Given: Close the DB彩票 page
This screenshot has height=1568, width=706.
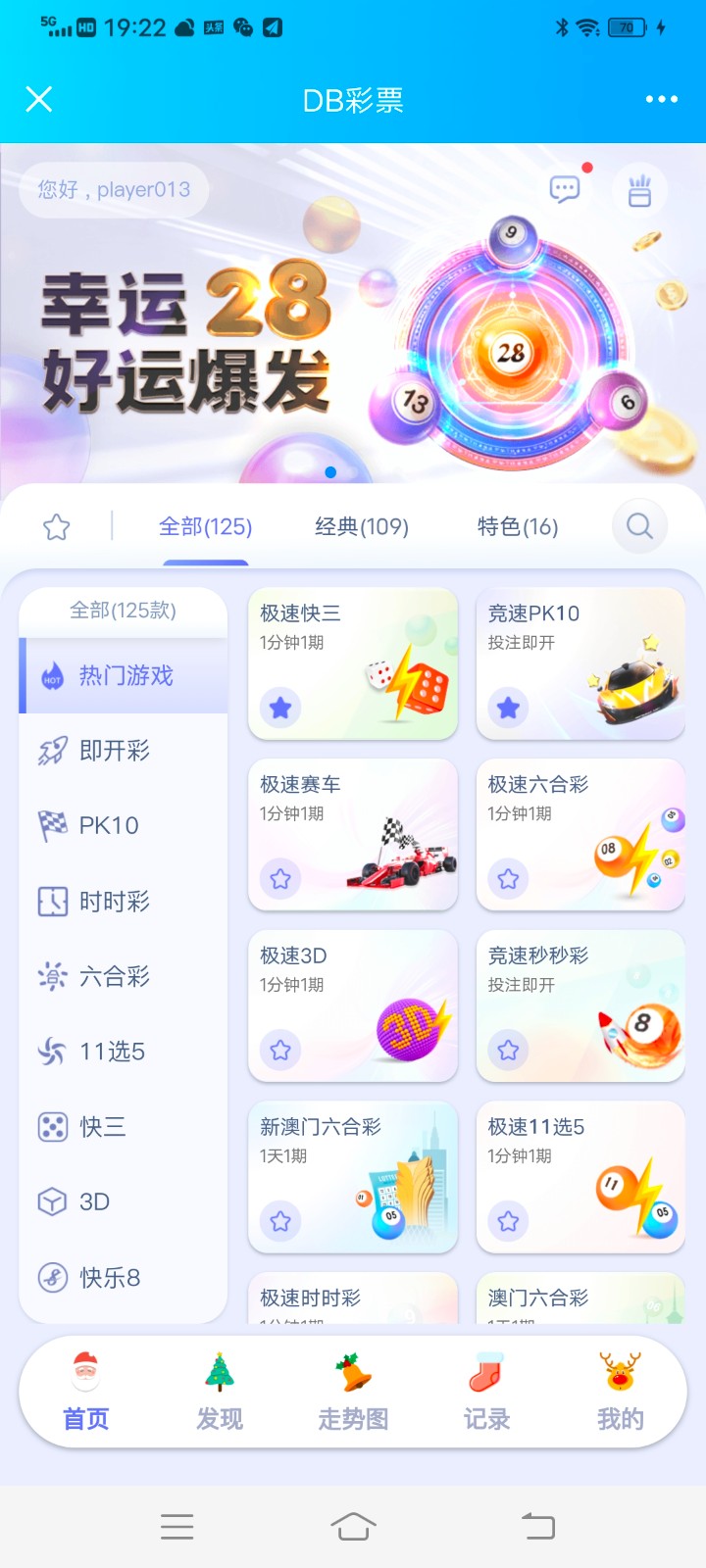Looking at the screenshot, I should pyautogui.click(x=39, y=99).
